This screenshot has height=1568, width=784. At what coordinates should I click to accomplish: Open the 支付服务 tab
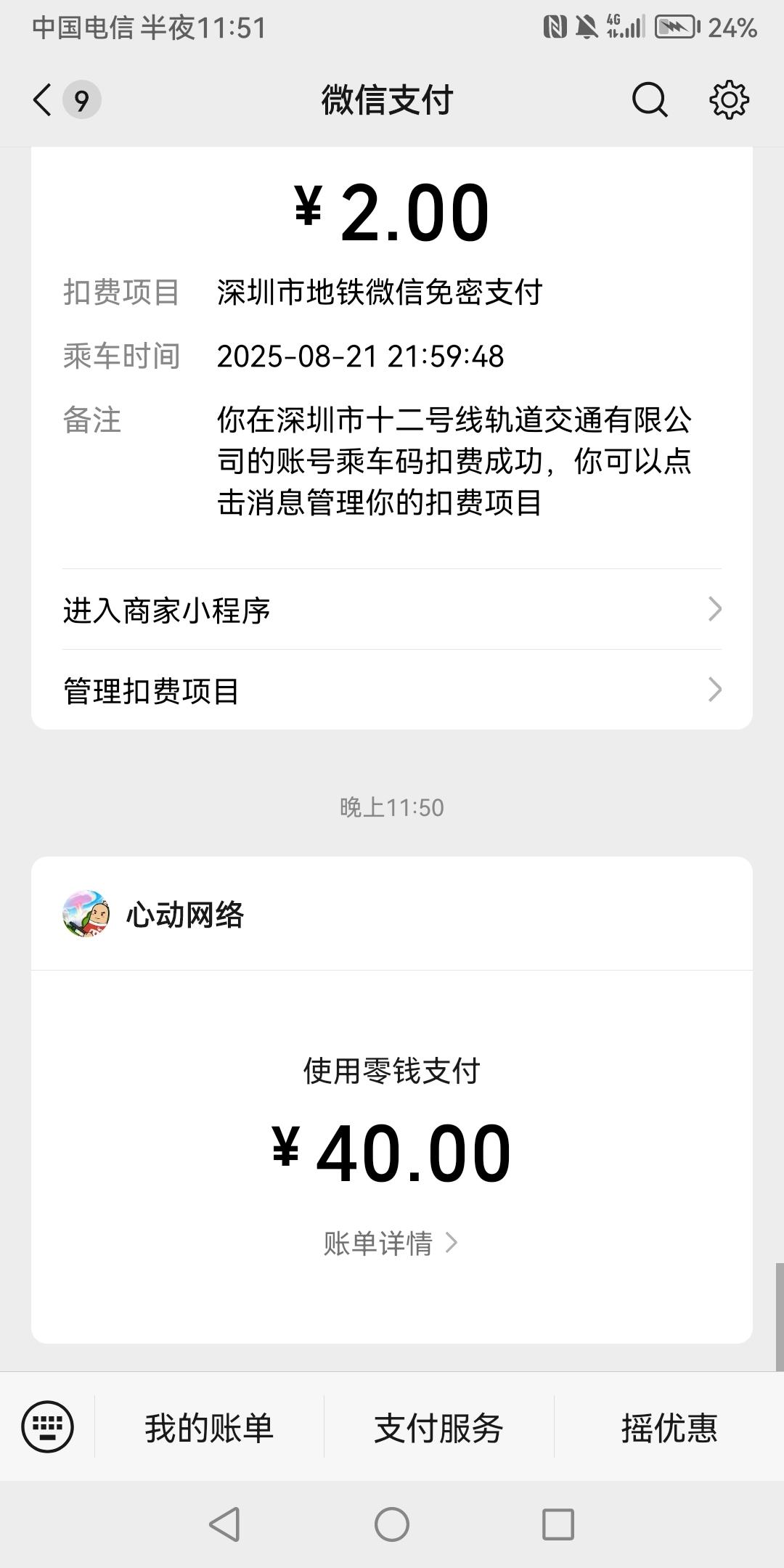click(x=436, y=1427)
